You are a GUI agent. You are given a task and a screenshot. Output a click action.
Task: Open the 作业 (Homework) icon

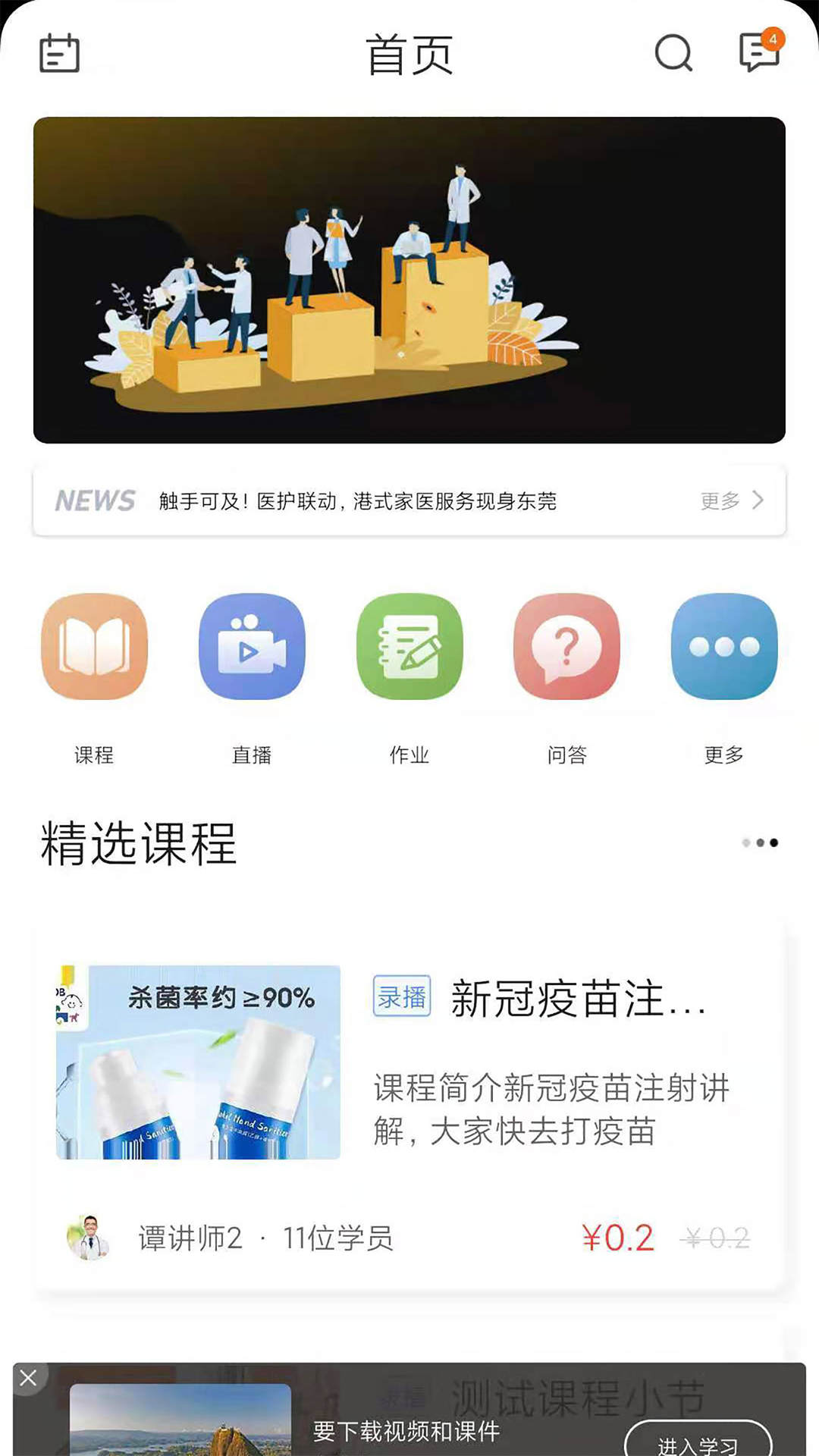pyautogui.click(x=409, y=647)
